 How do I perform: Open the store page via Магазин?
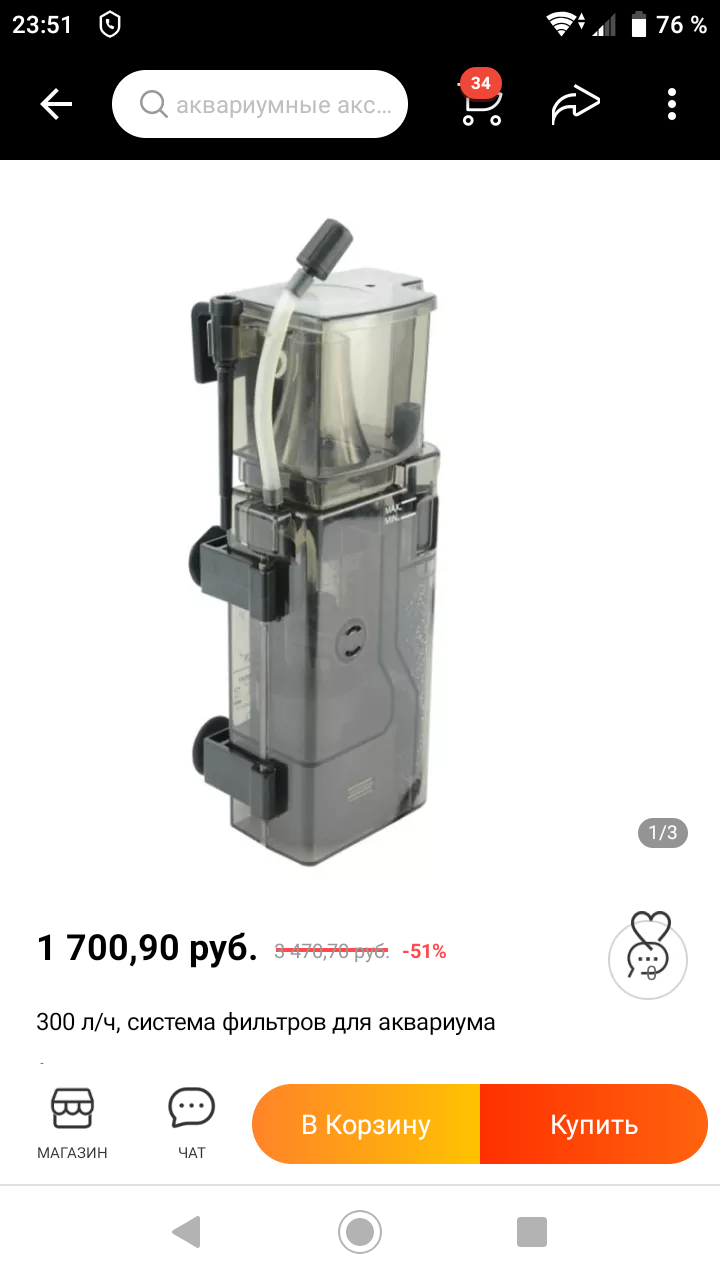point(72,1124)
